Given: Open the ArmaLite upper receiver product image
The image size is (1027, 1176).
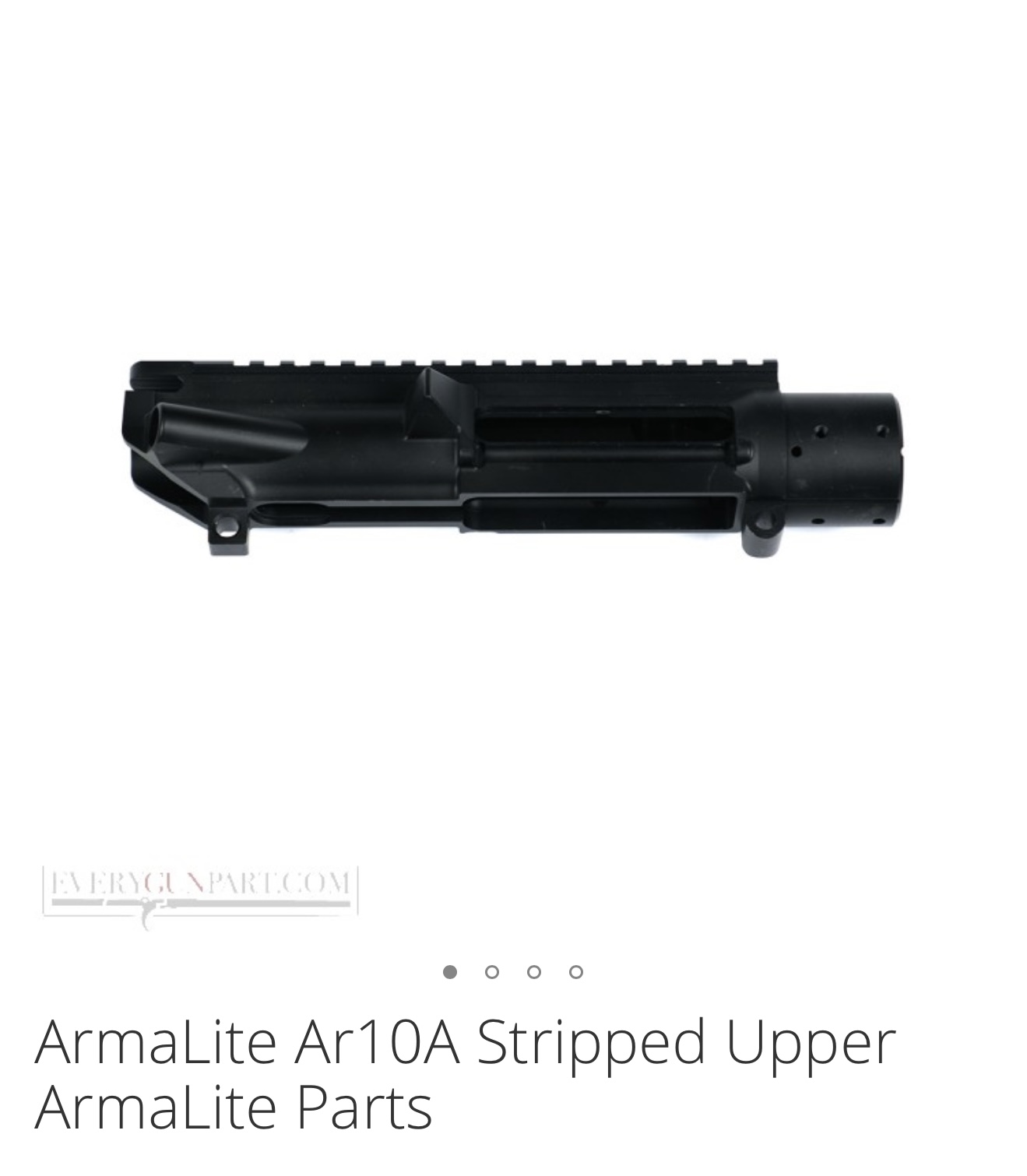Looking at the screenshot, I should (514, 459).
